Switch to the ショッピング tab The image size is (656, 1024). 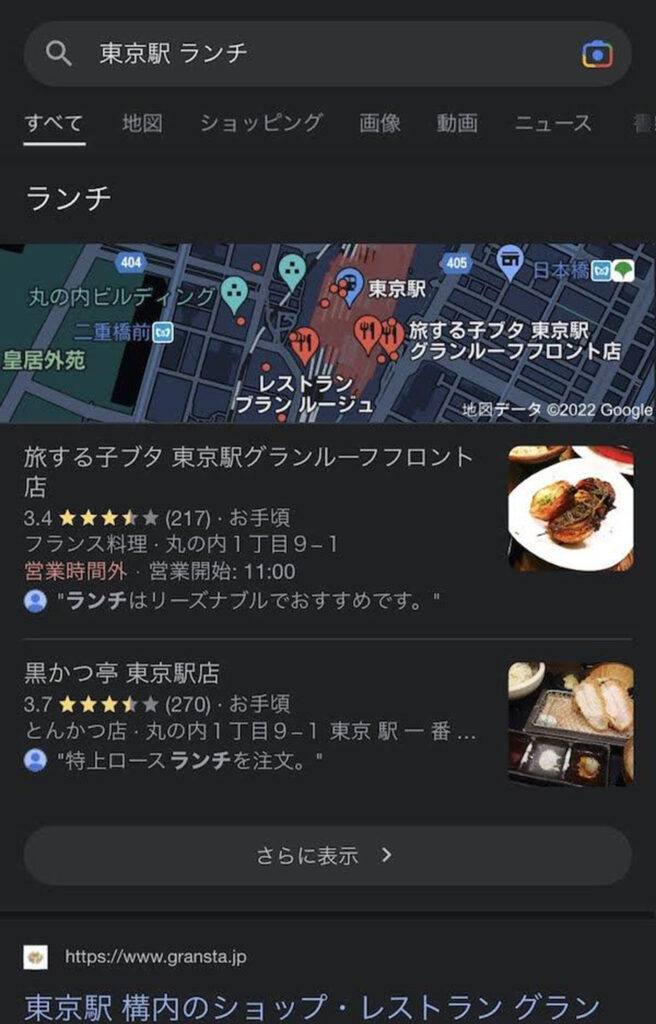point(261,124)
